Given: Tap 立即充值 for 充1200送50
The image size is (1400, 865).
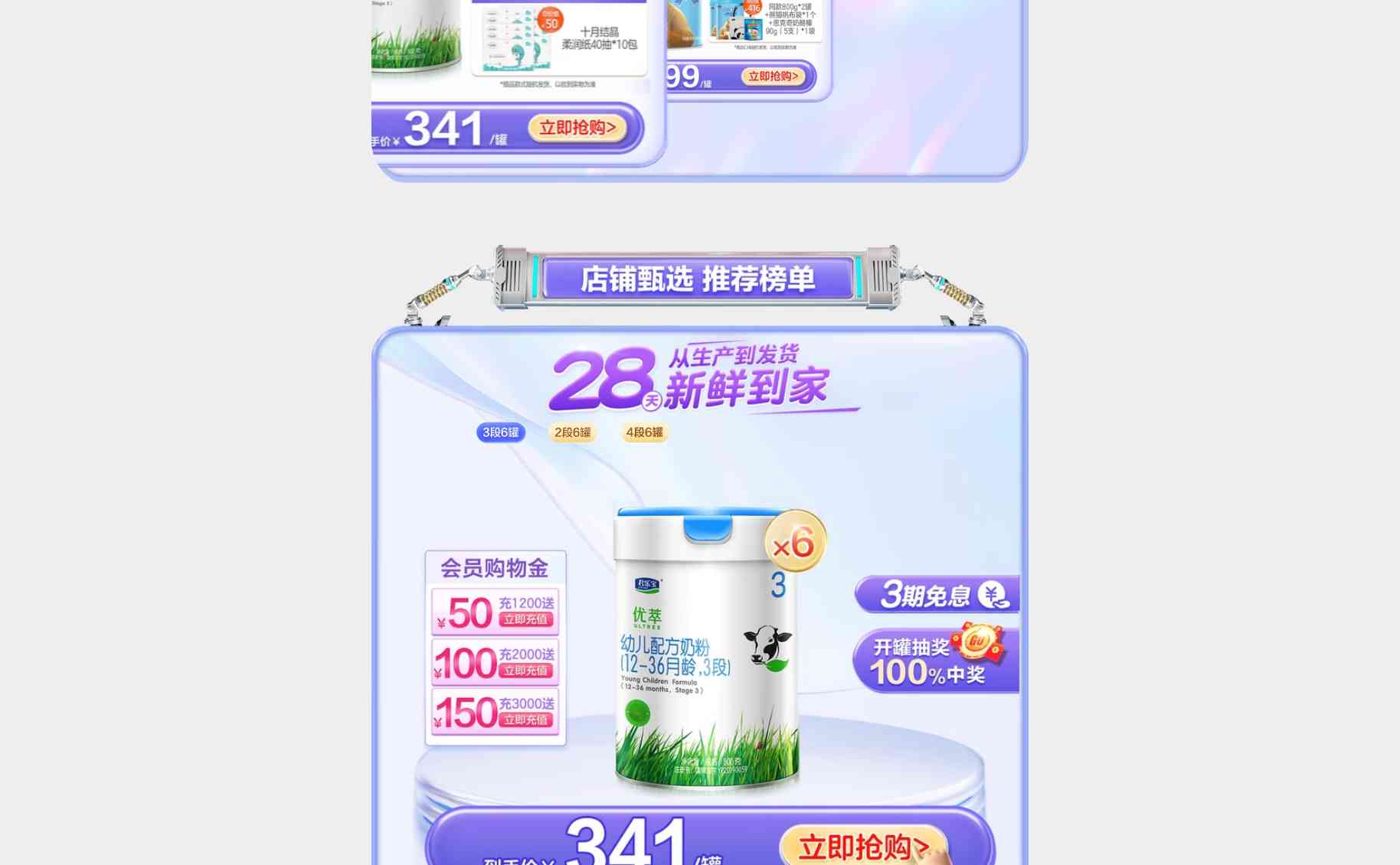Looking at the screenshot, I should tap(525, 619).
